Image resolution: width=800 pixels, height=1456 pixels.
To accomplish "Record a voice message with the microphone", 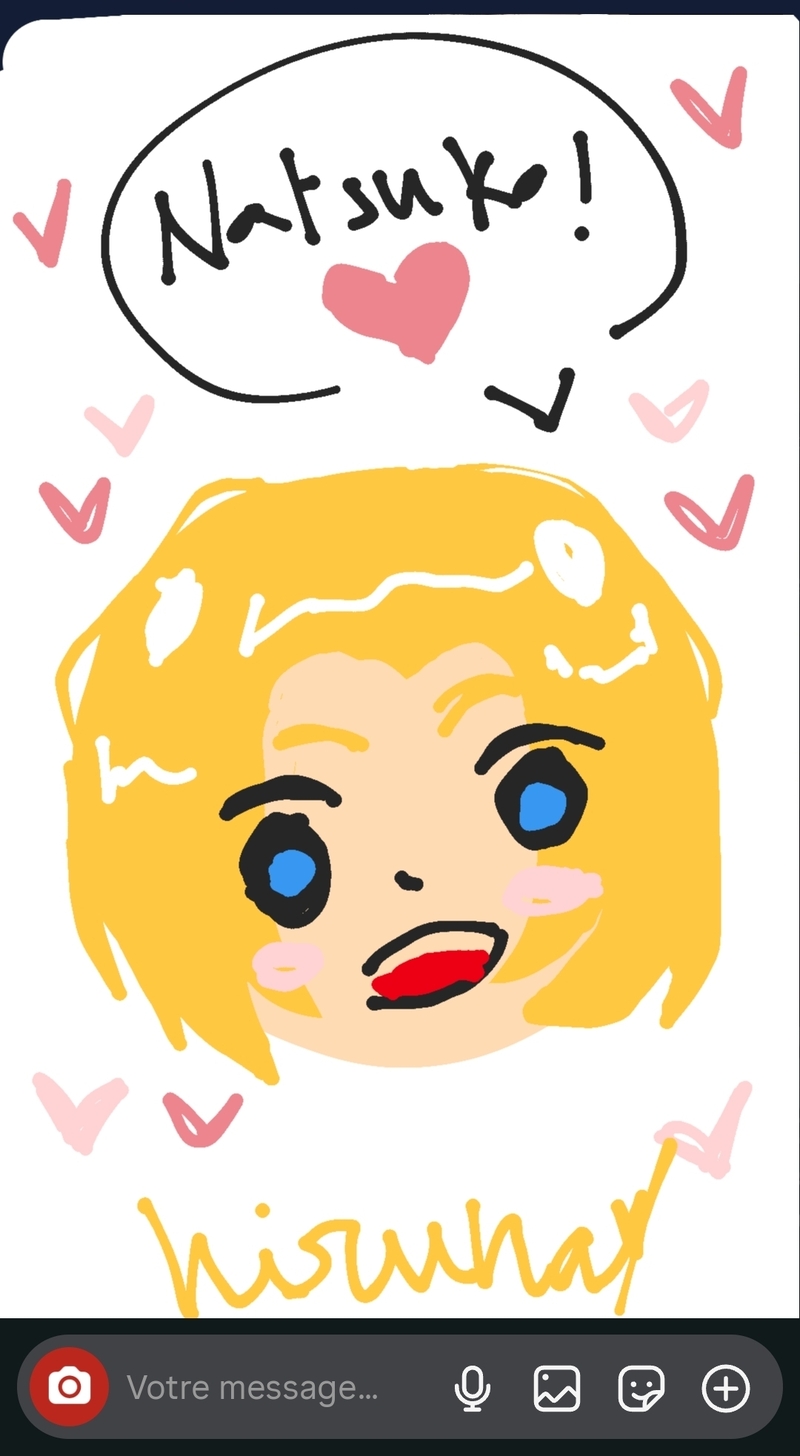I will click(x=472, y=1388).
